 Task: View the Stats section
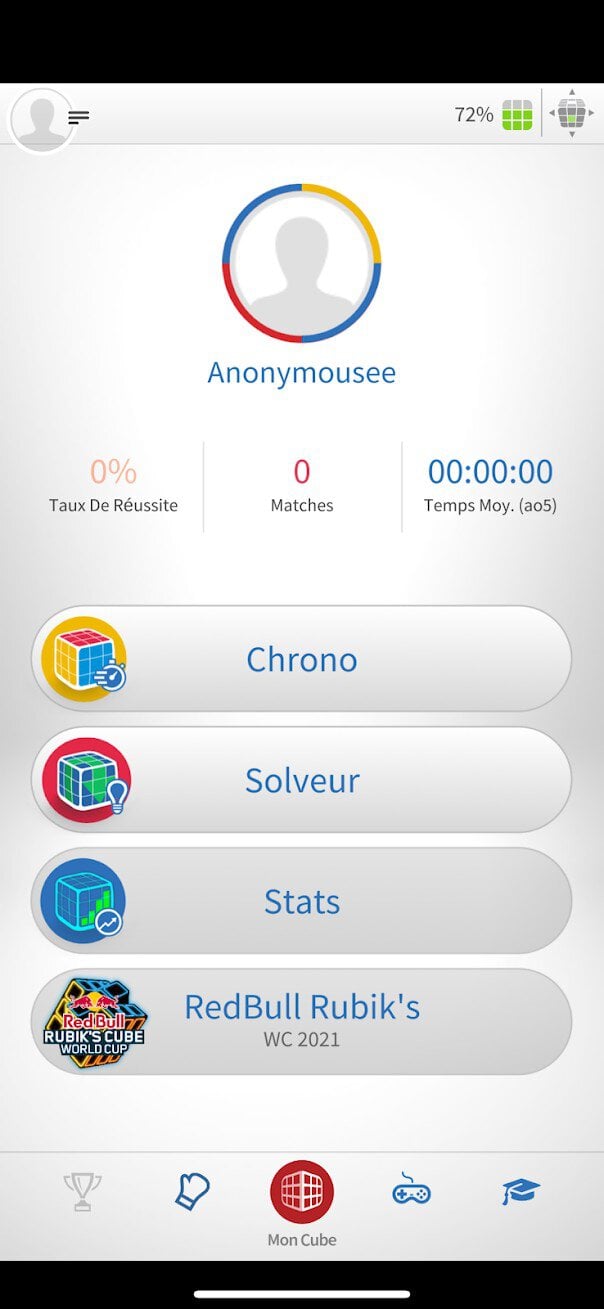[x=301, y=901]
